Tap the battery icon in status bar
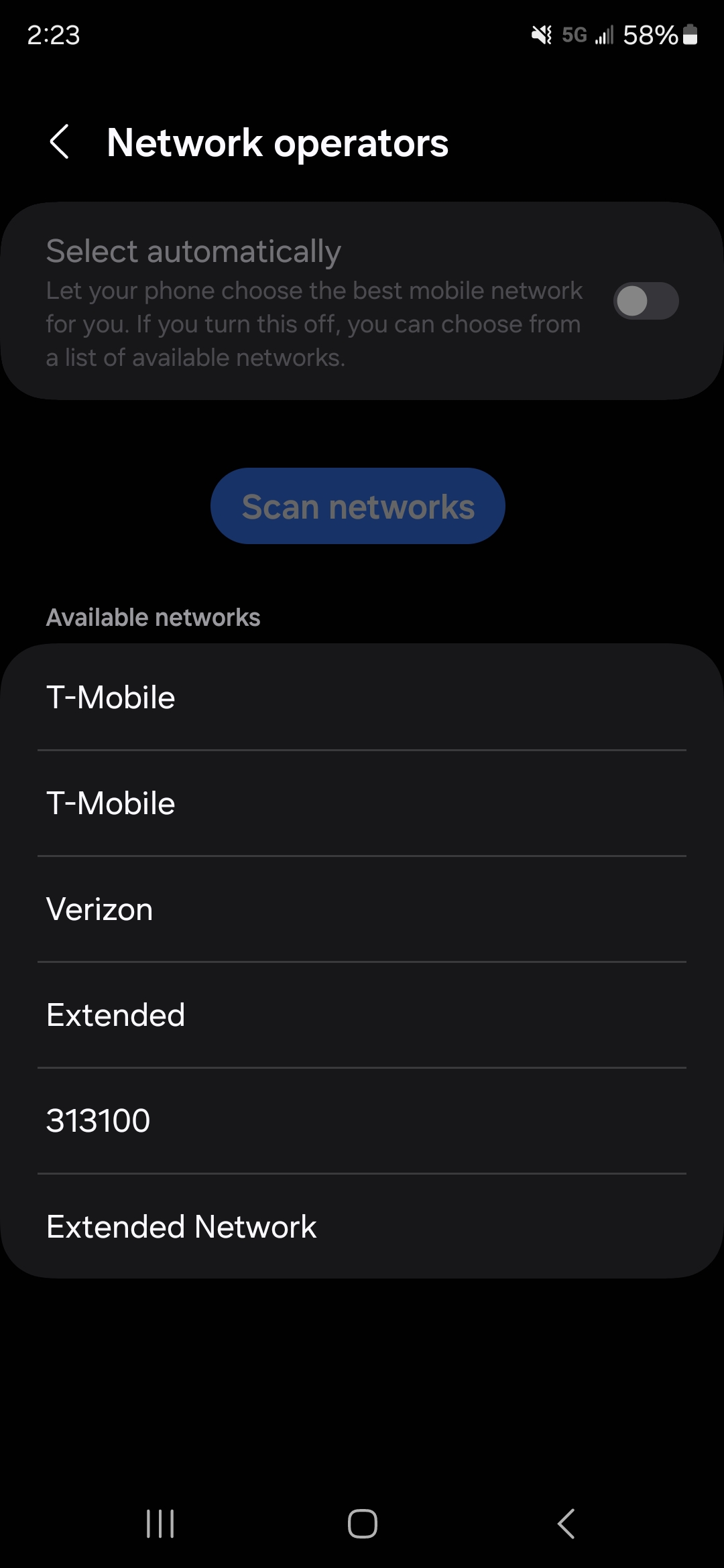The width and height of the screenshot is (724, 1568). coord(690,35)
